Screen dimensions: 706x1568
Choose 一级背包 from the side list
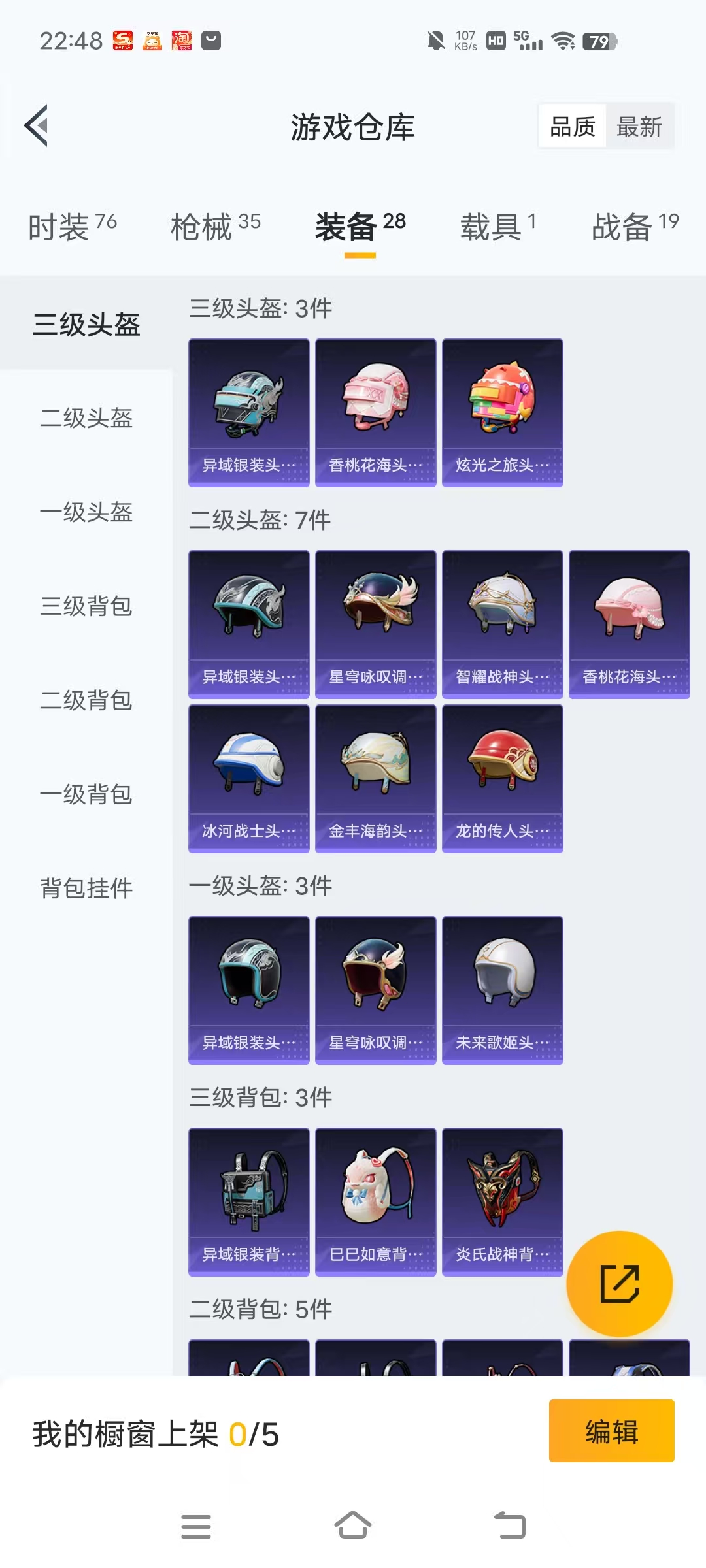tap(86, 794)
